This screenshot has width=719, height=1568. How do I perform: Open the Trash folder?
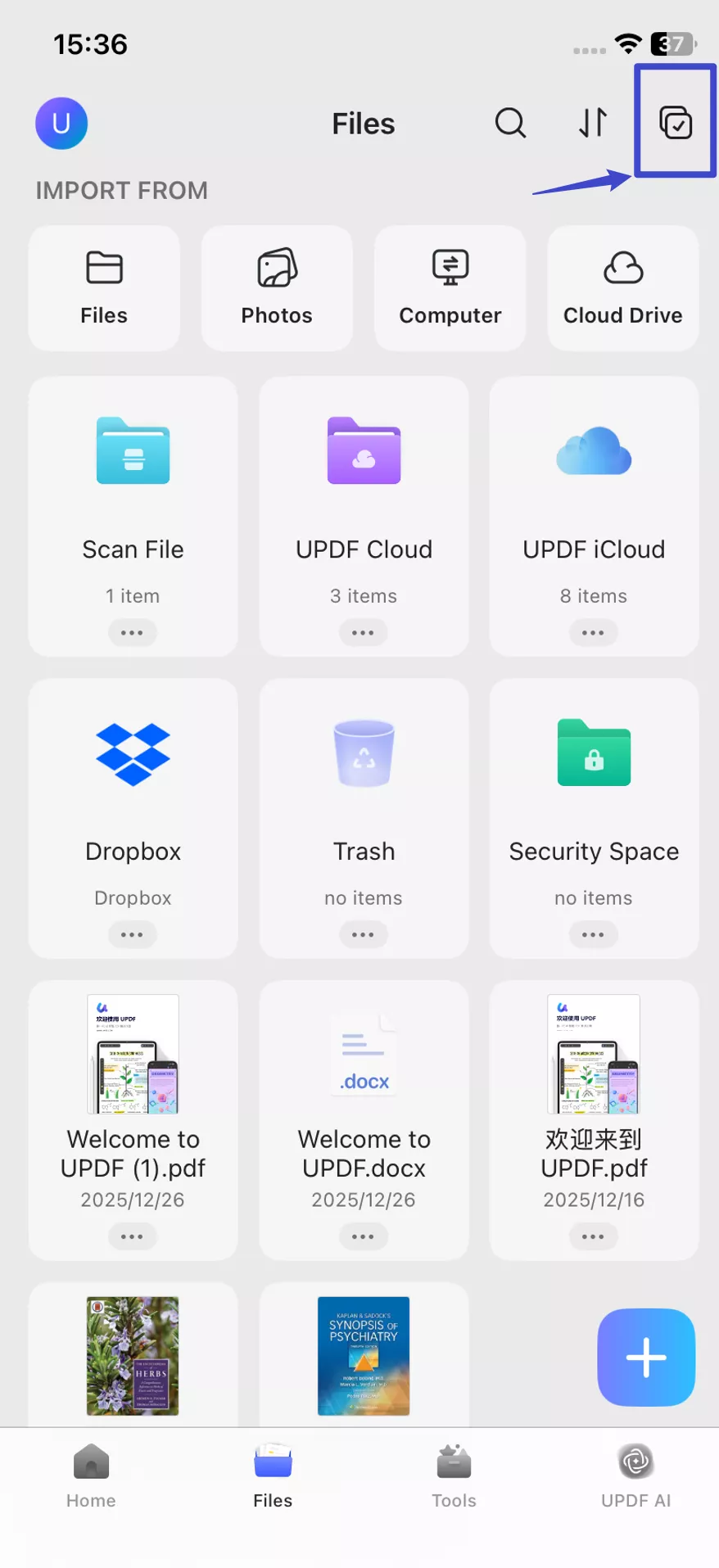(364, 794)
